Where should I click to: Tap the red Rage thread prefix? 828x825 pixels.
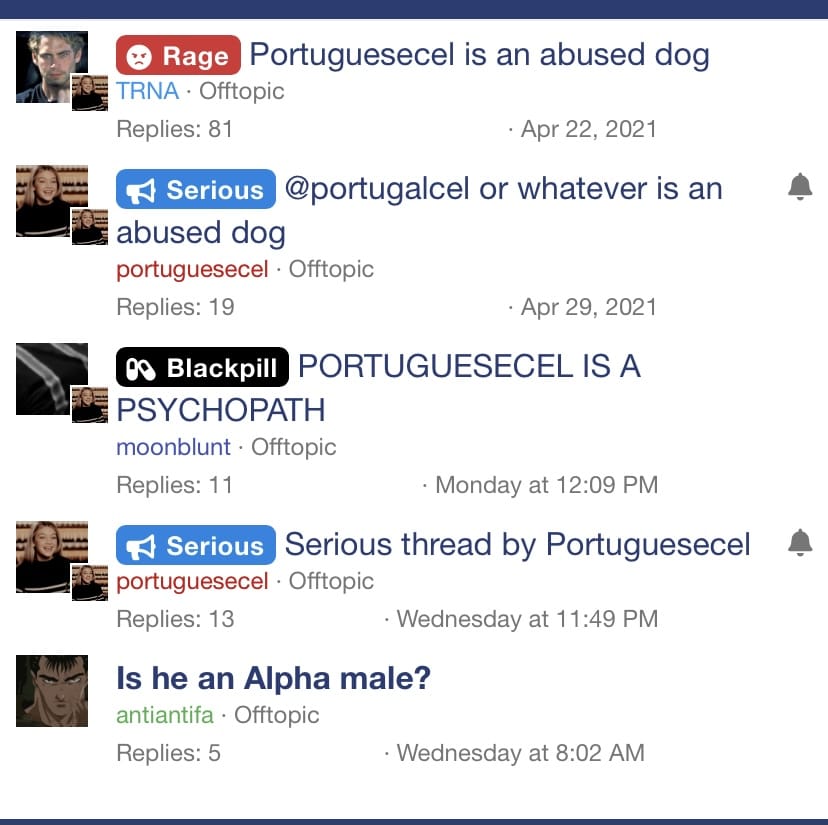178,55
